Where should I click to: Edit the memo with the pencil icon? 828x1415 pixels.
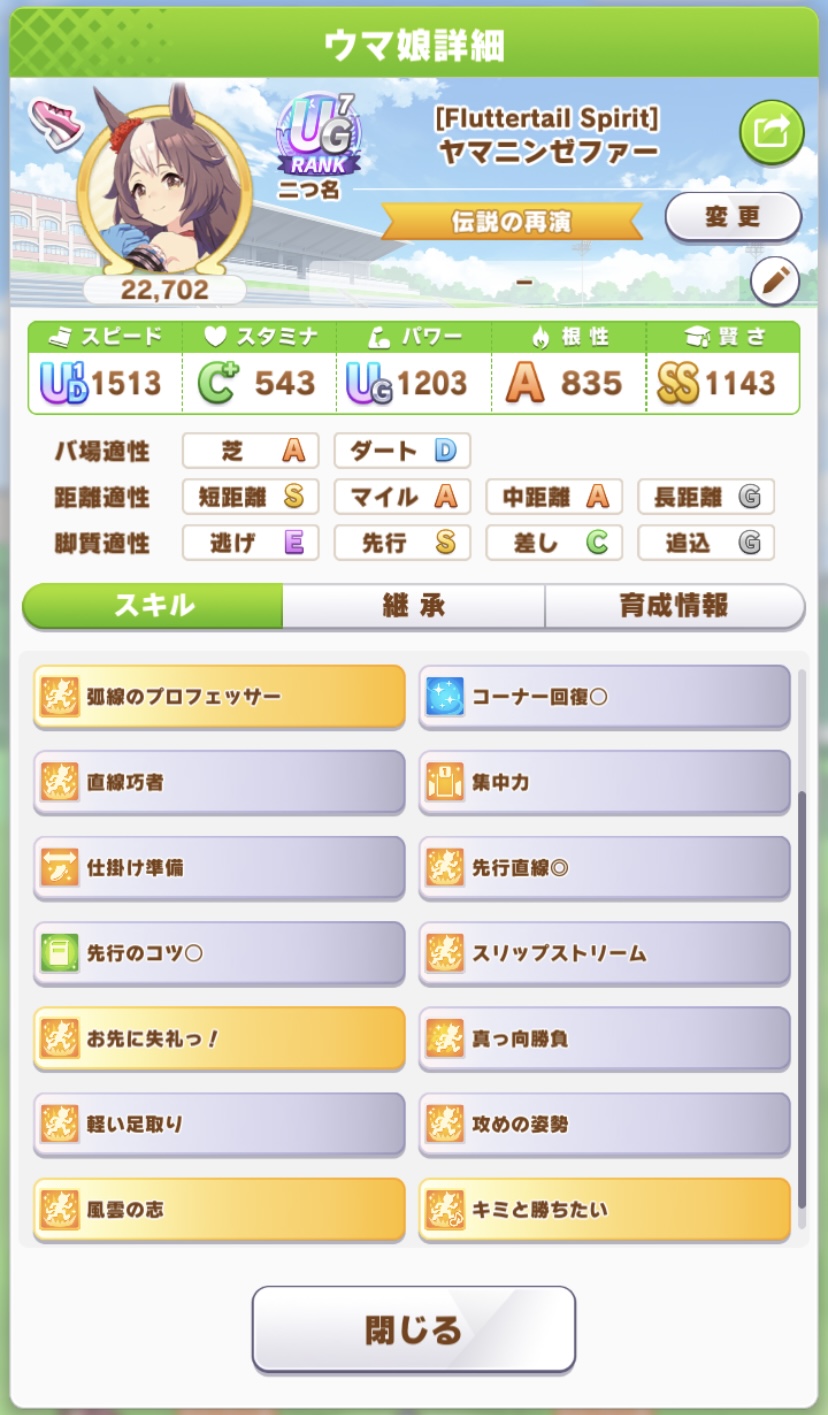pos(774,284)
